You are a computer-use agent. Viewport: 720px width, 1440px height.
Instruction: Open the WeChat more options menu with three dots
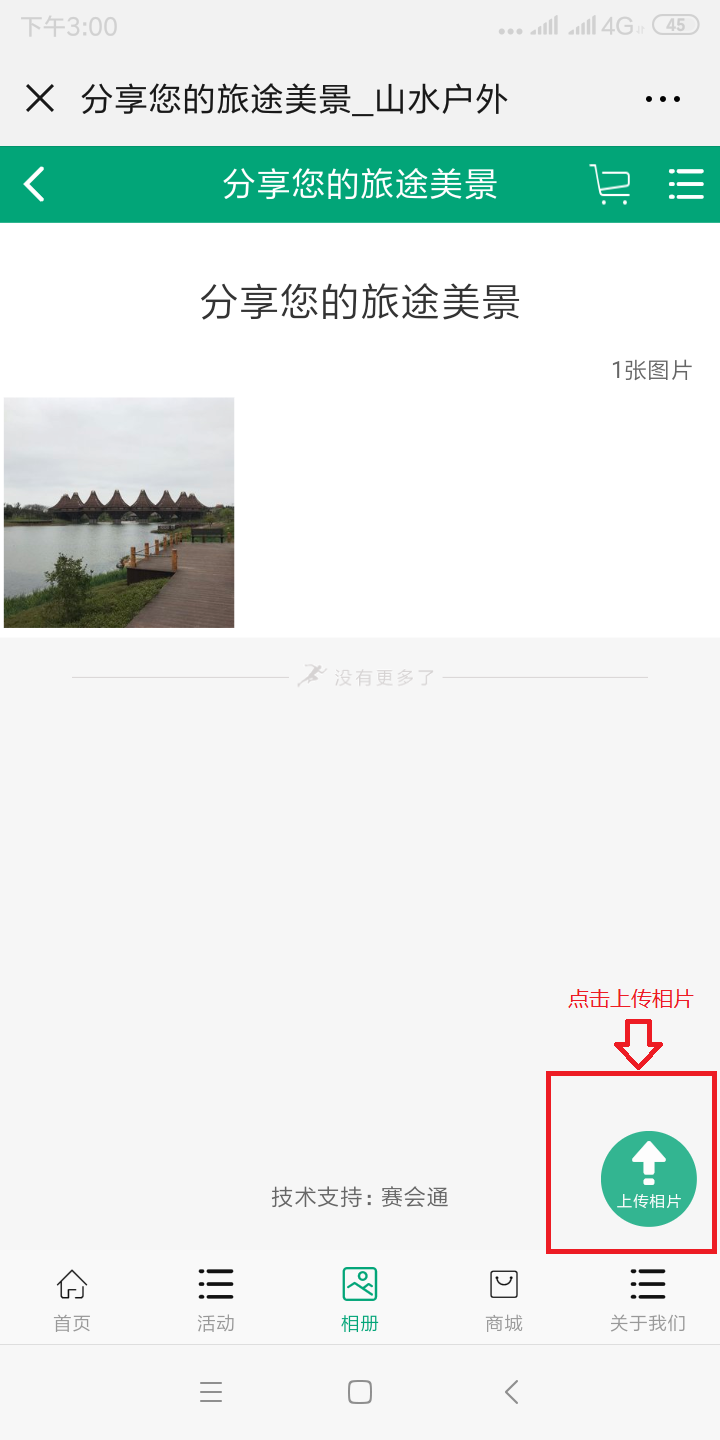(662, 97)
